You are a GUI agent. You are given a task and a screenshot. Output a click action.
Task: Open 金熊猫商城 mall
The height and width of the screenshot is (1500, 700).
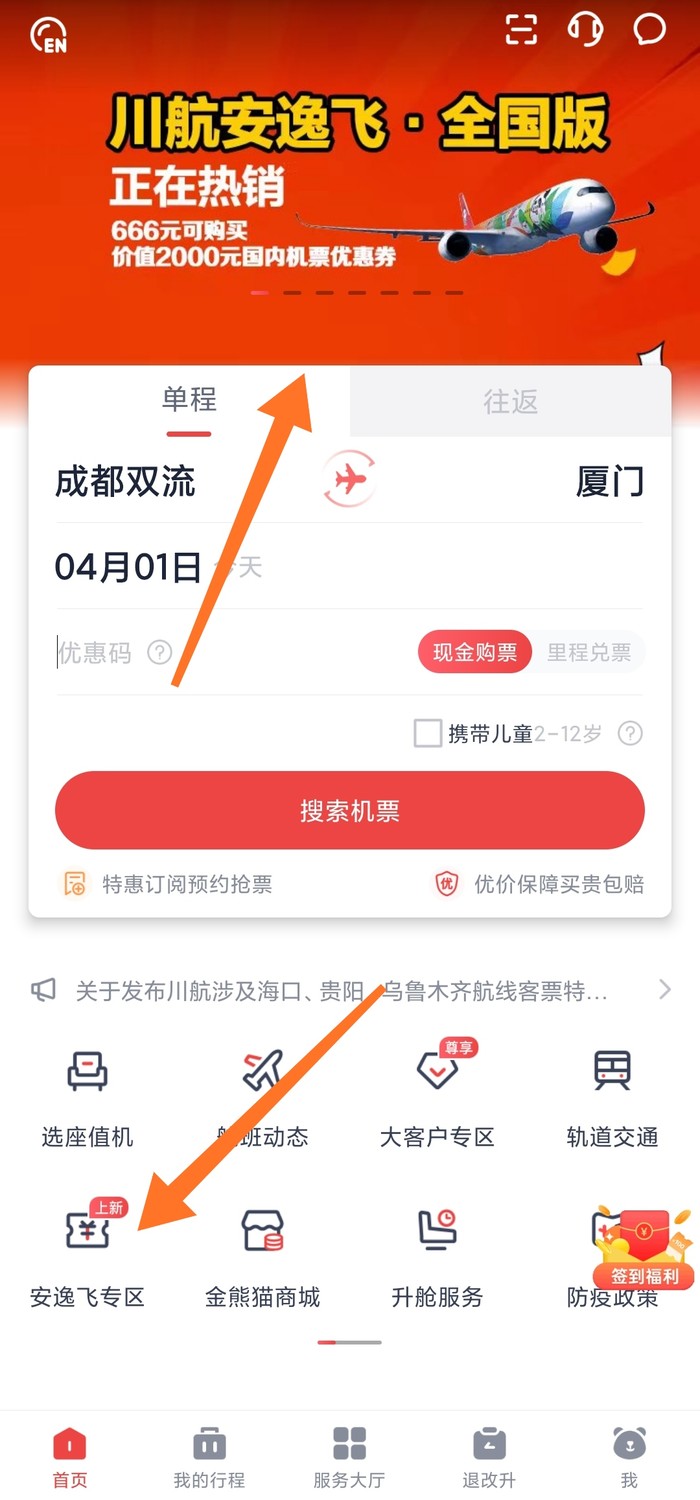[x=262, y=1255]
